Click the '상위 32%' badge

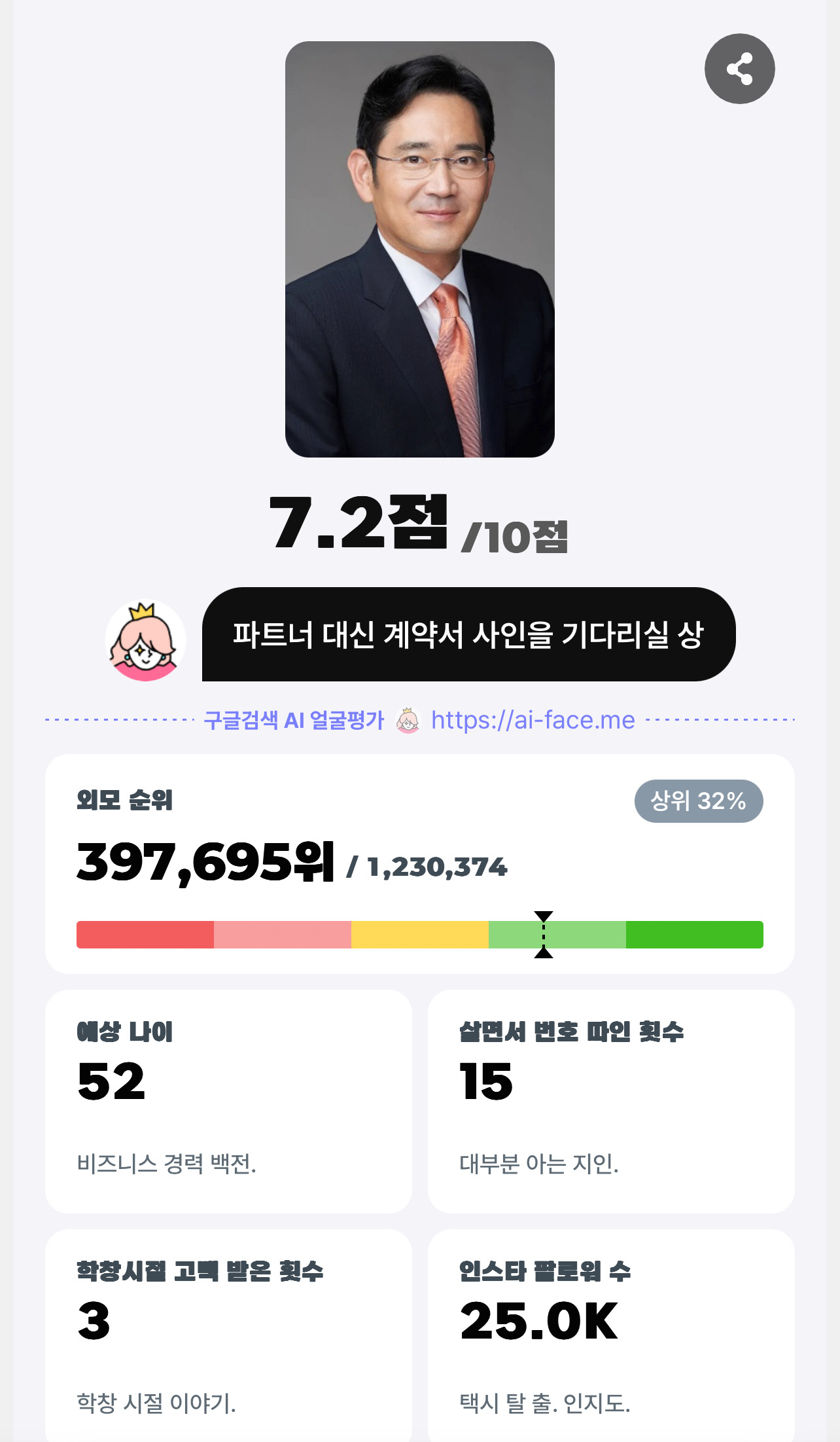(x=698, y=800)
